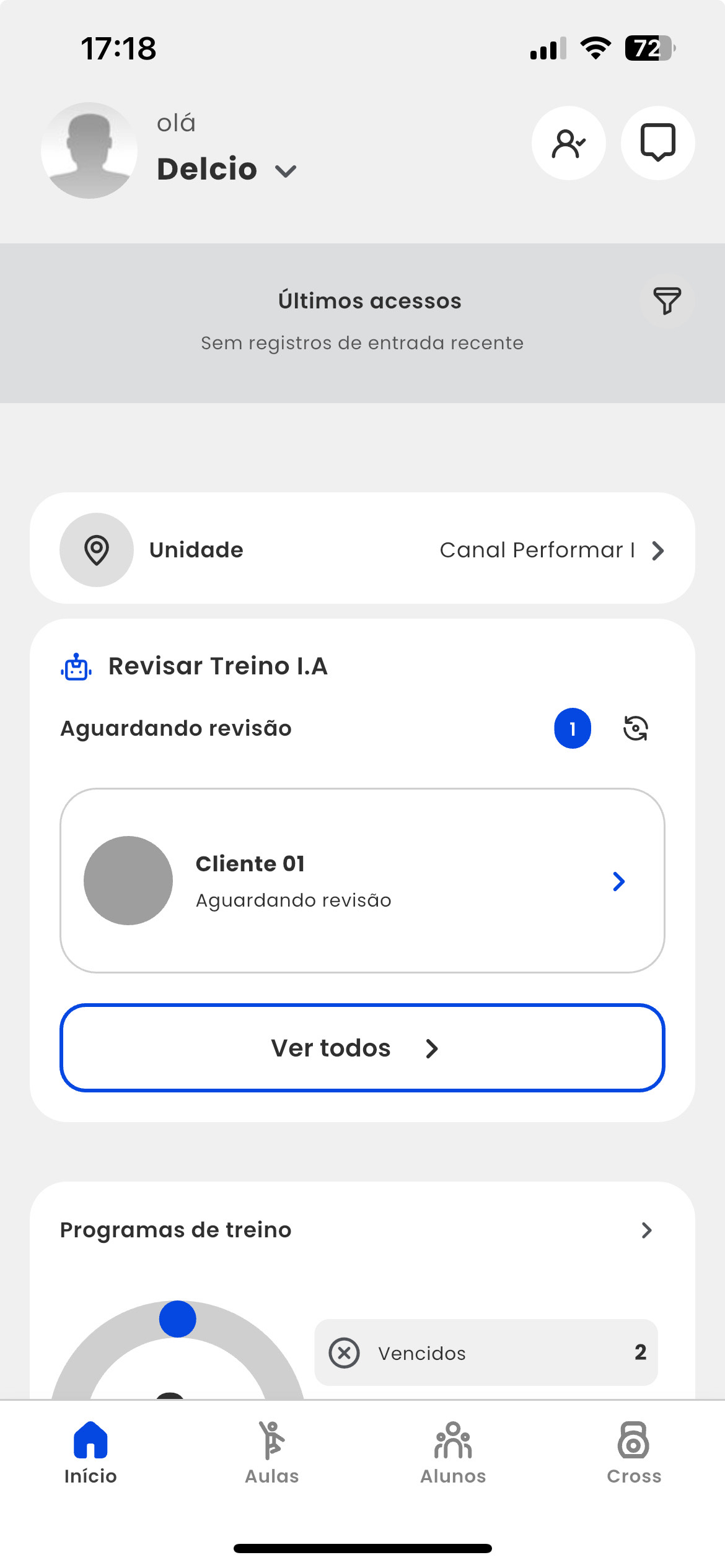725x1568 pixels.
Task: Expand the Delcio profile dropdown
Action: [286, 170]
